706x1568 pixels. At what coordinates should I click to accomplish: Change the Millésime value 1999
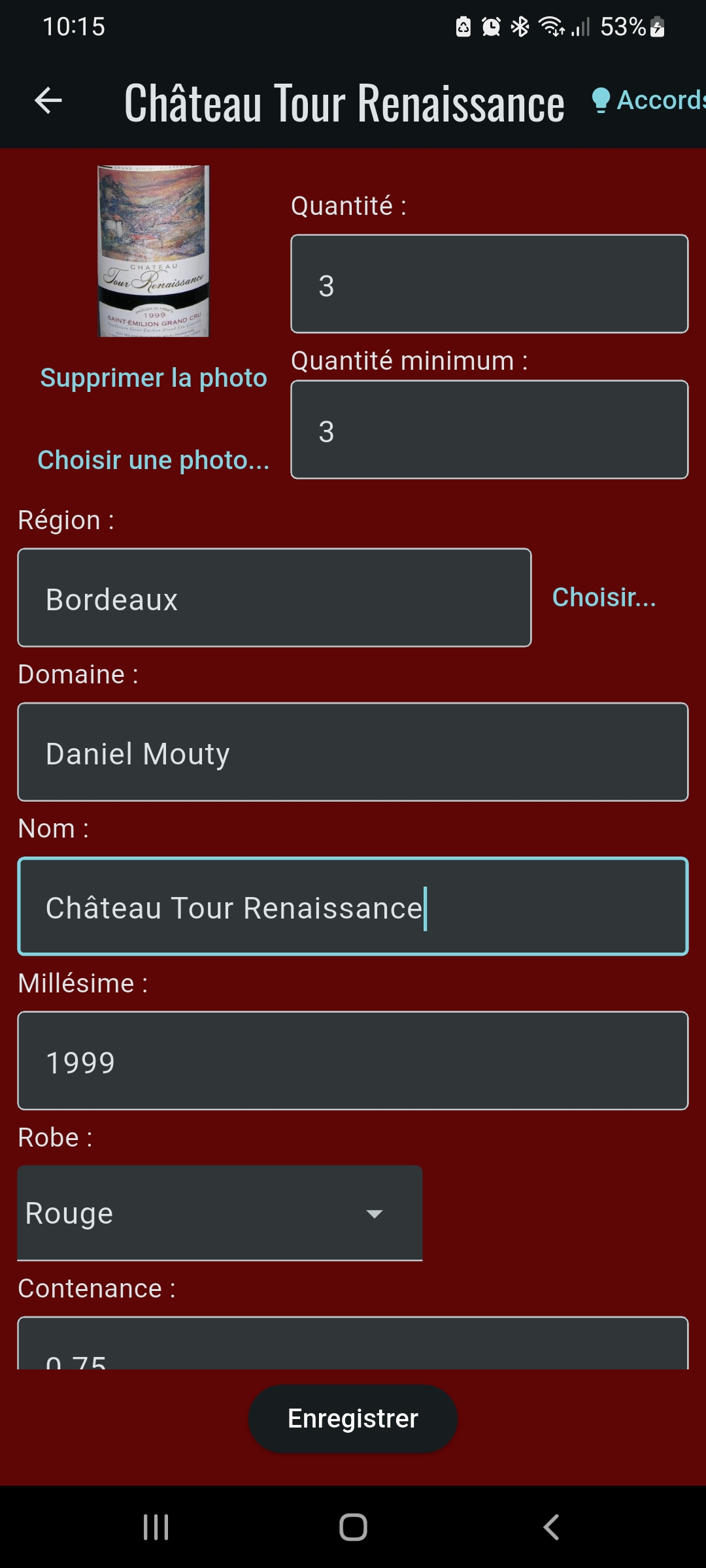[x=353, y=1061]
